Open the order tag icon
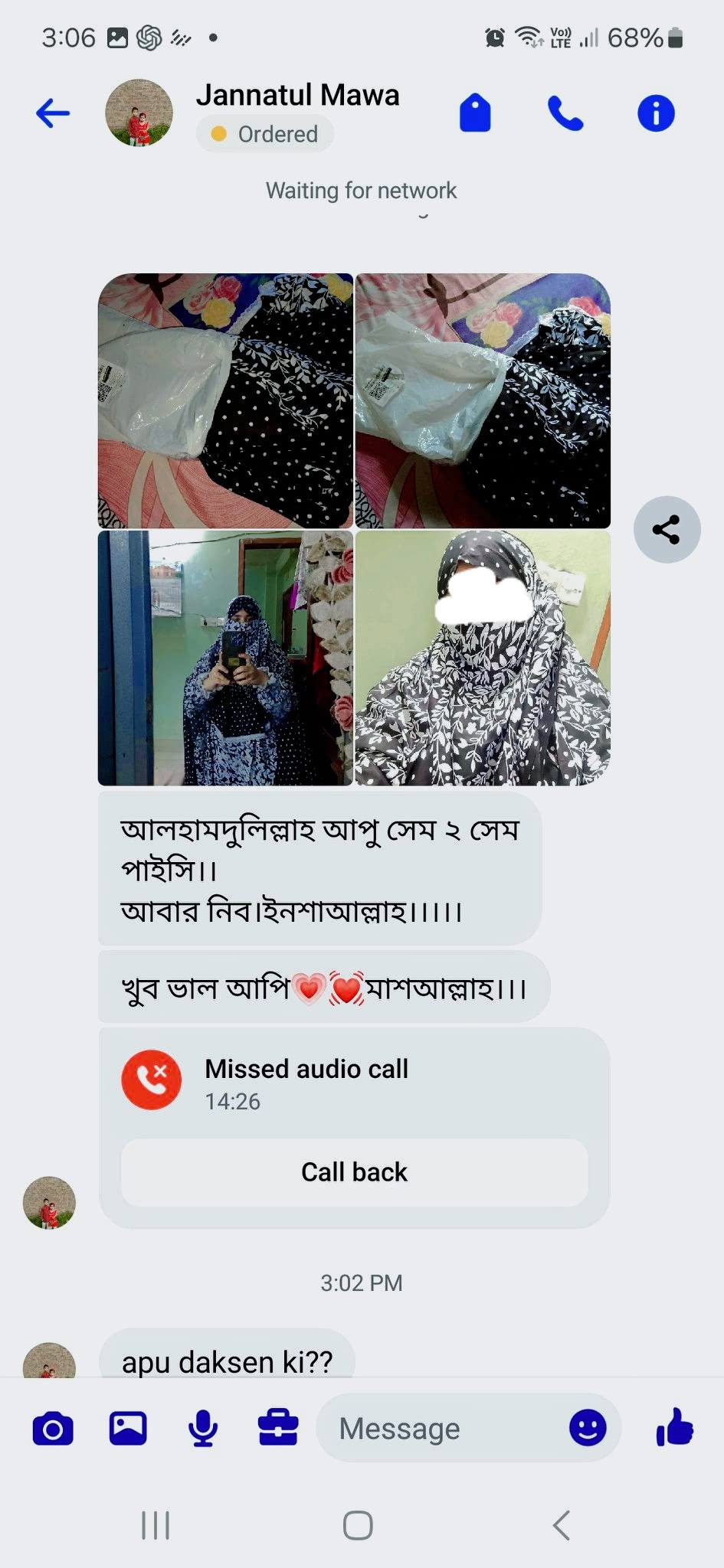This screenshot has width=724, height=1568. (x=475, y=113)
